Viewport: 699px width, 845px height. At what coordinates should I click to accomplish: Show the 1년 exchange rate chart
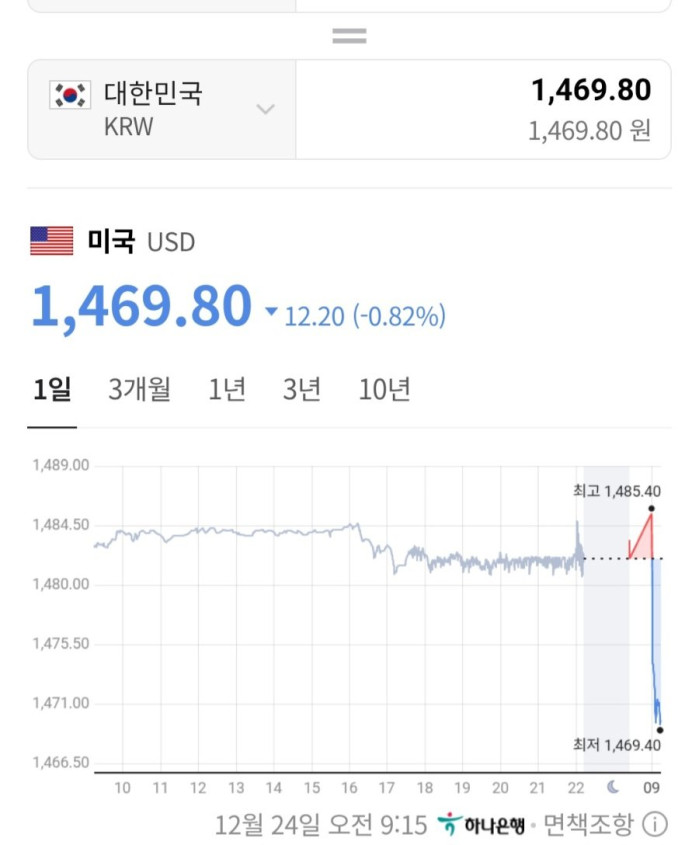click(x=227, y=390)
